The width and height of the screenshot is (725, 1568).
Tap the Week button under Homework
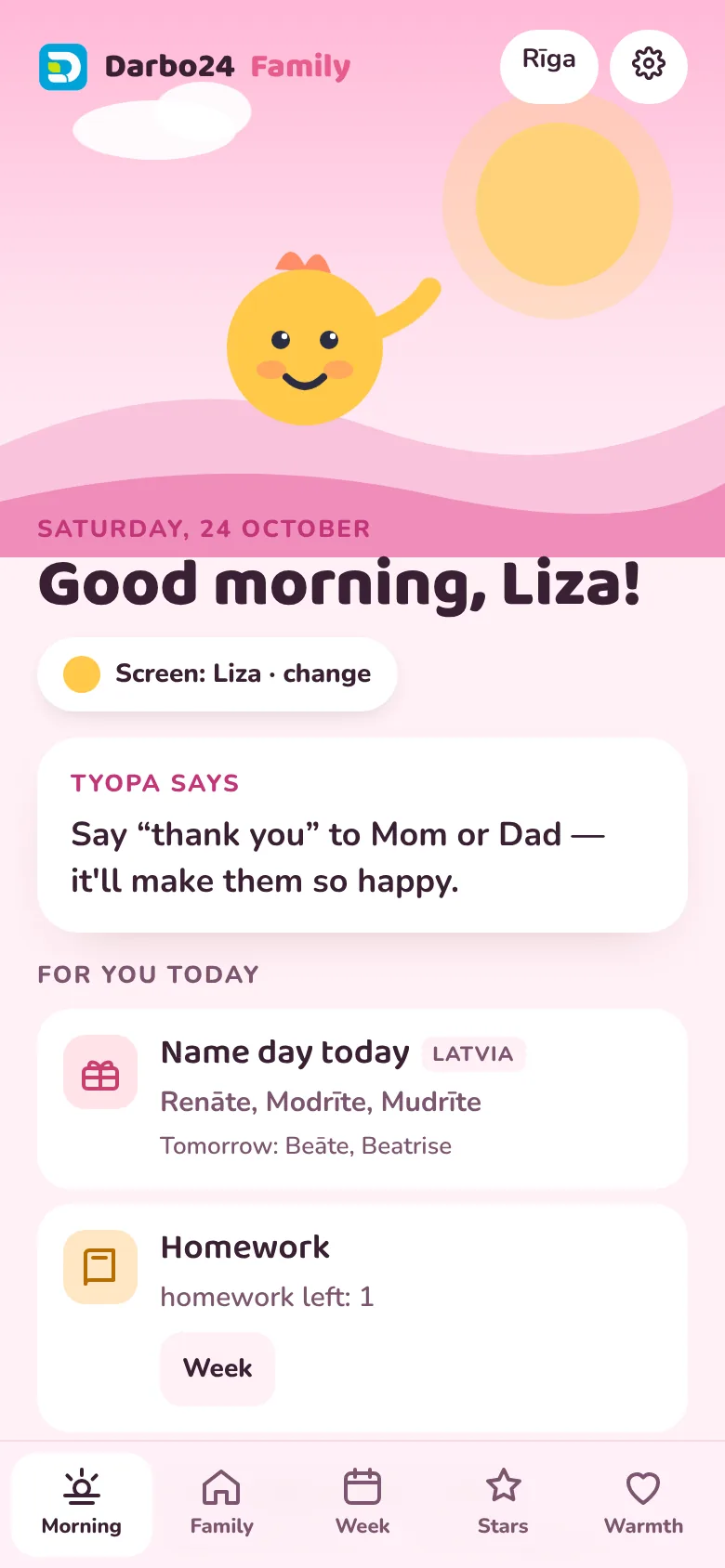coord(217,1368)
